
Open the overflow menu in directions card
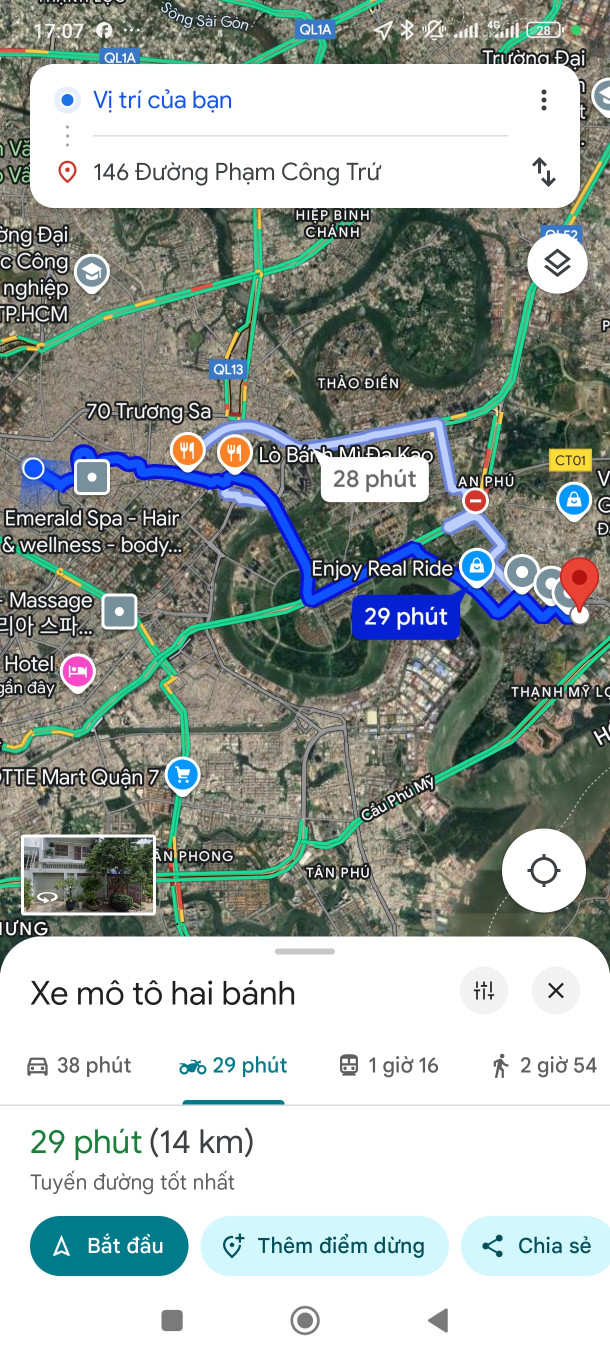pyautogui.click(x=543, y=100)
